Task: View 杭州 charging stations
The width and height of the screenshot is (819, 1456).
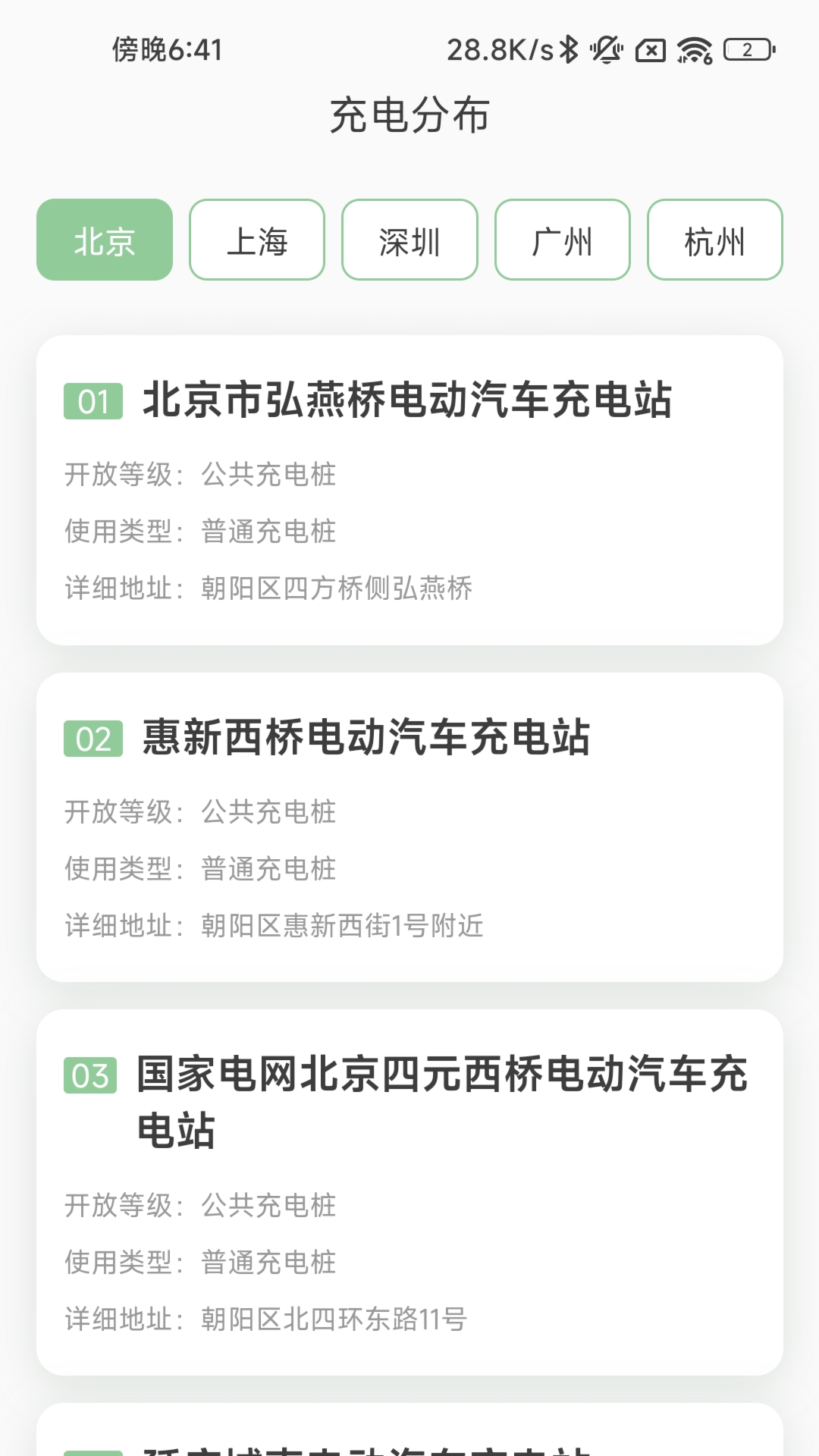Action: tap(714, 240)
